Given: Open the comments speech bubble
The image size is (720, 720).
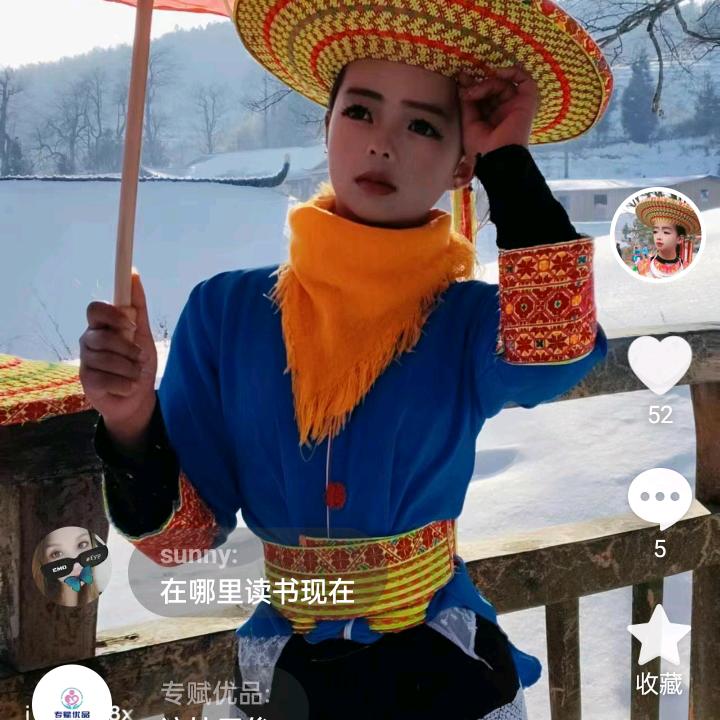Looking at the screenshot, I should coord(659,498).
